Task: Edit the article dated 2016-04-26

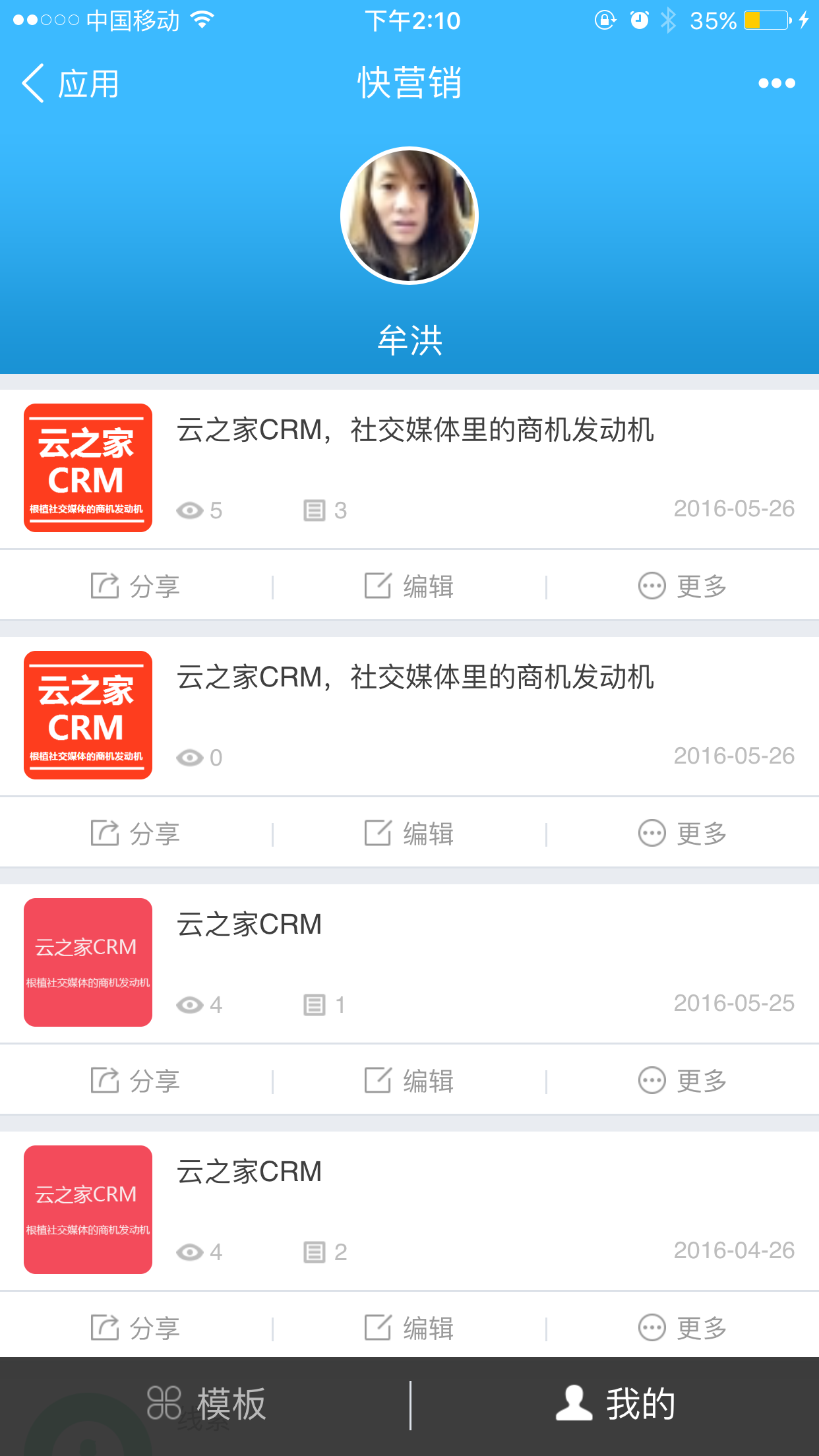Action: pyautogui.click(x=409, y=1328)
